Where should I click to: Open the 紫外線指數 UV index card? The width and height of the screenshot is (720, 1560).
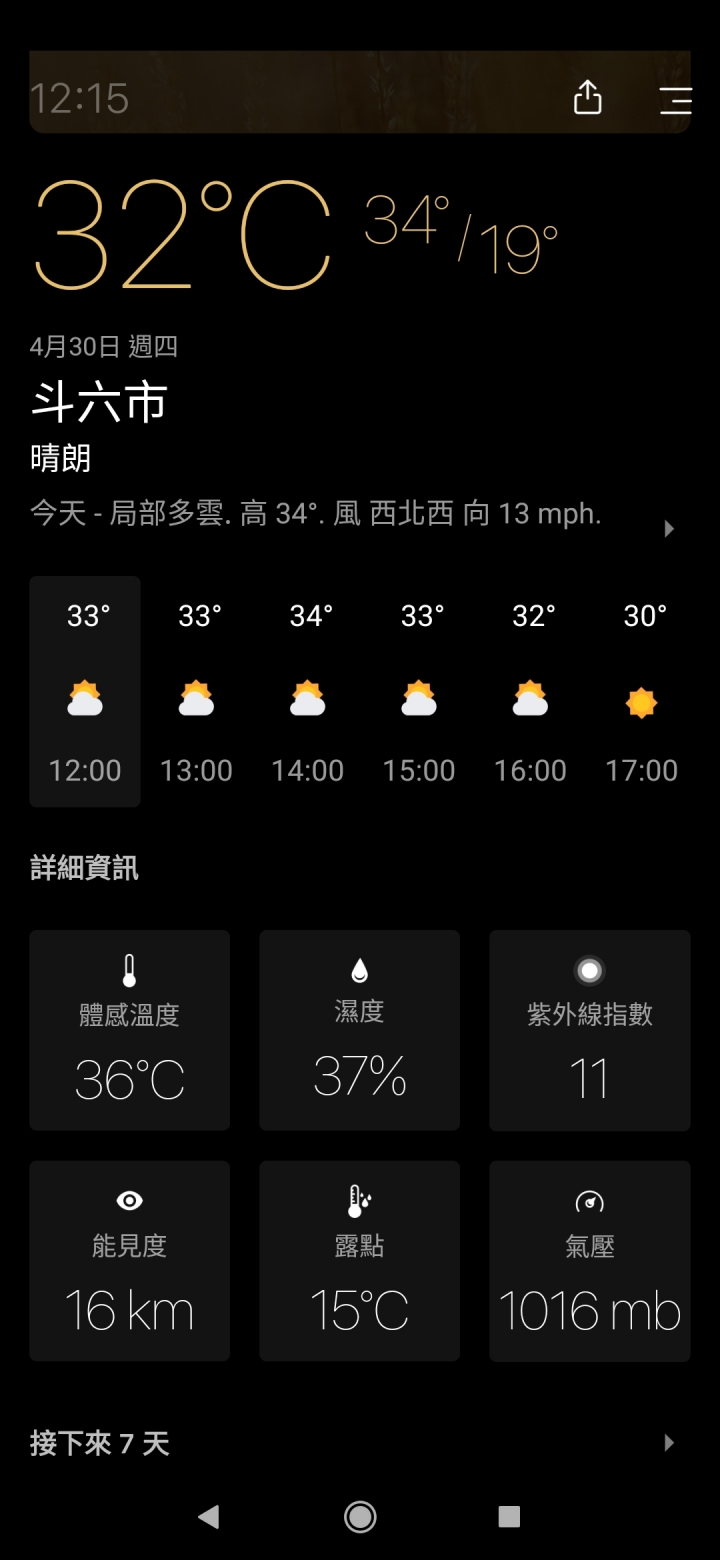[x=590, y=1030]
